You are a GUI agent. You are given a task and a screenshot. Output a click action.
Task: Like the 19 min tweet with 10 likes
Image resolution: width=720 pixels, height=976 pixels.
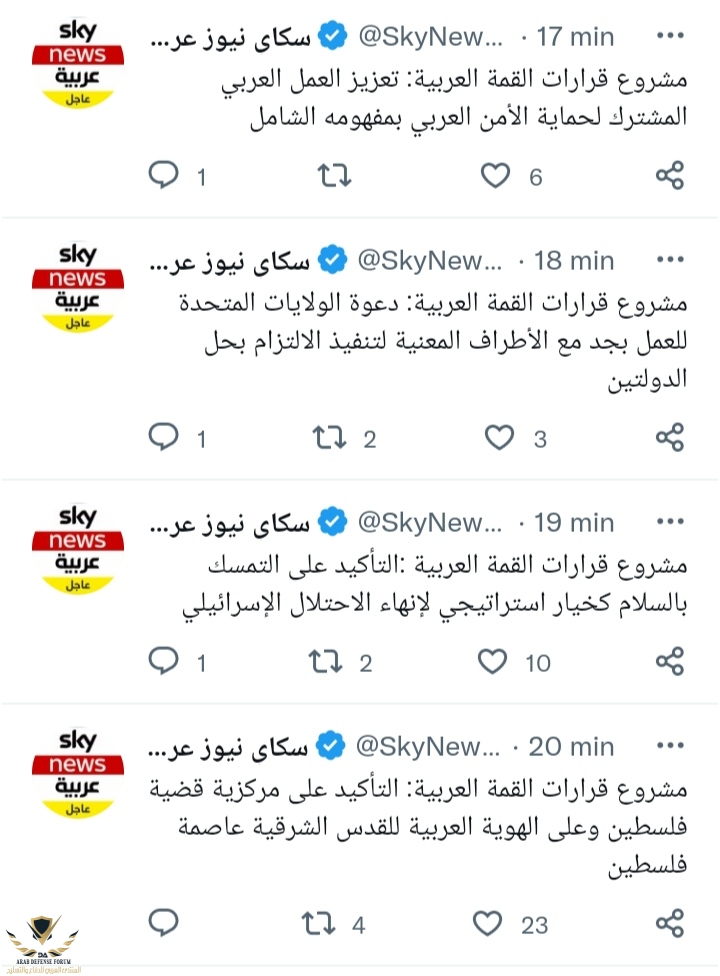(x=493, y=661)
